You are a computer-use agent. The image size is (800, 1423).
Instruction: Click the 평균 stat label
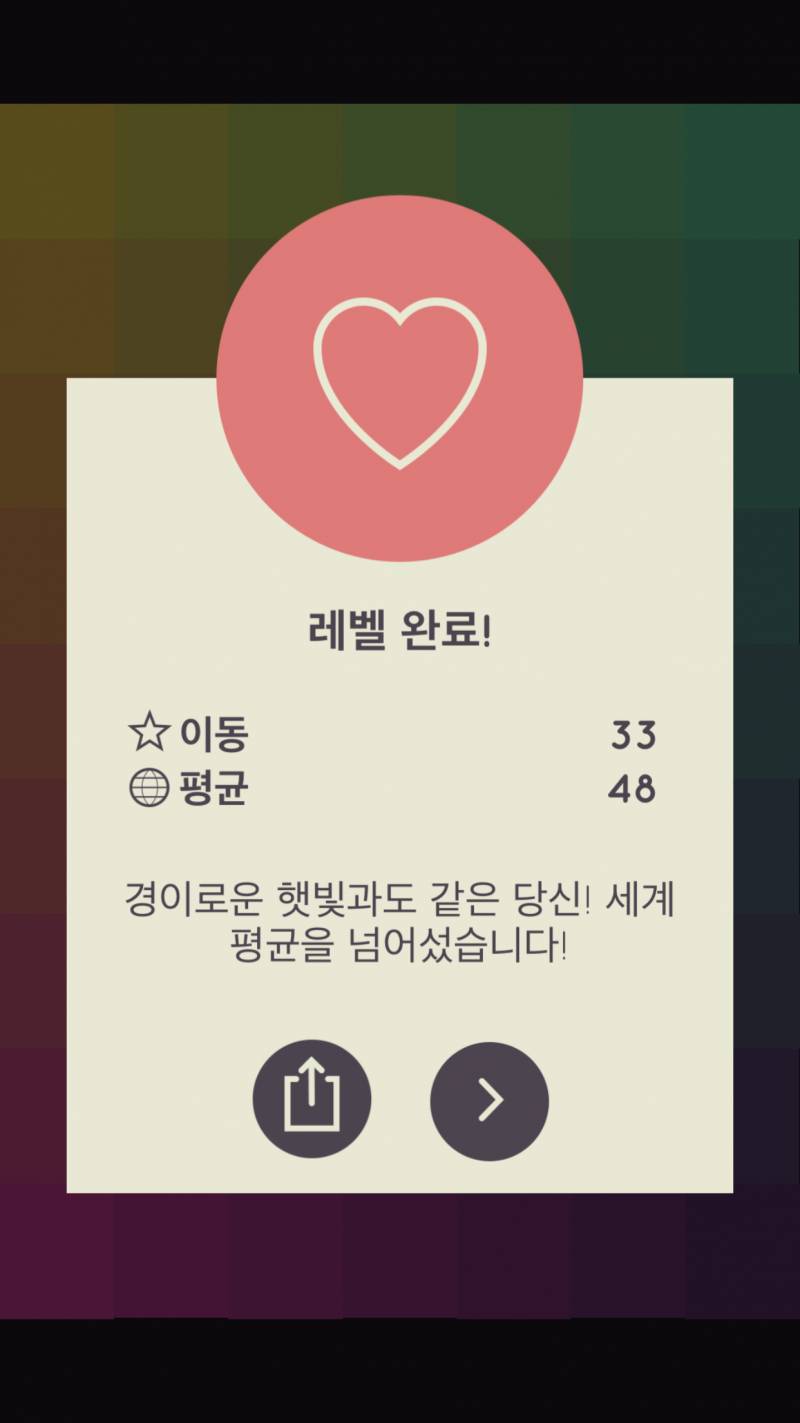tap(216, 789)
